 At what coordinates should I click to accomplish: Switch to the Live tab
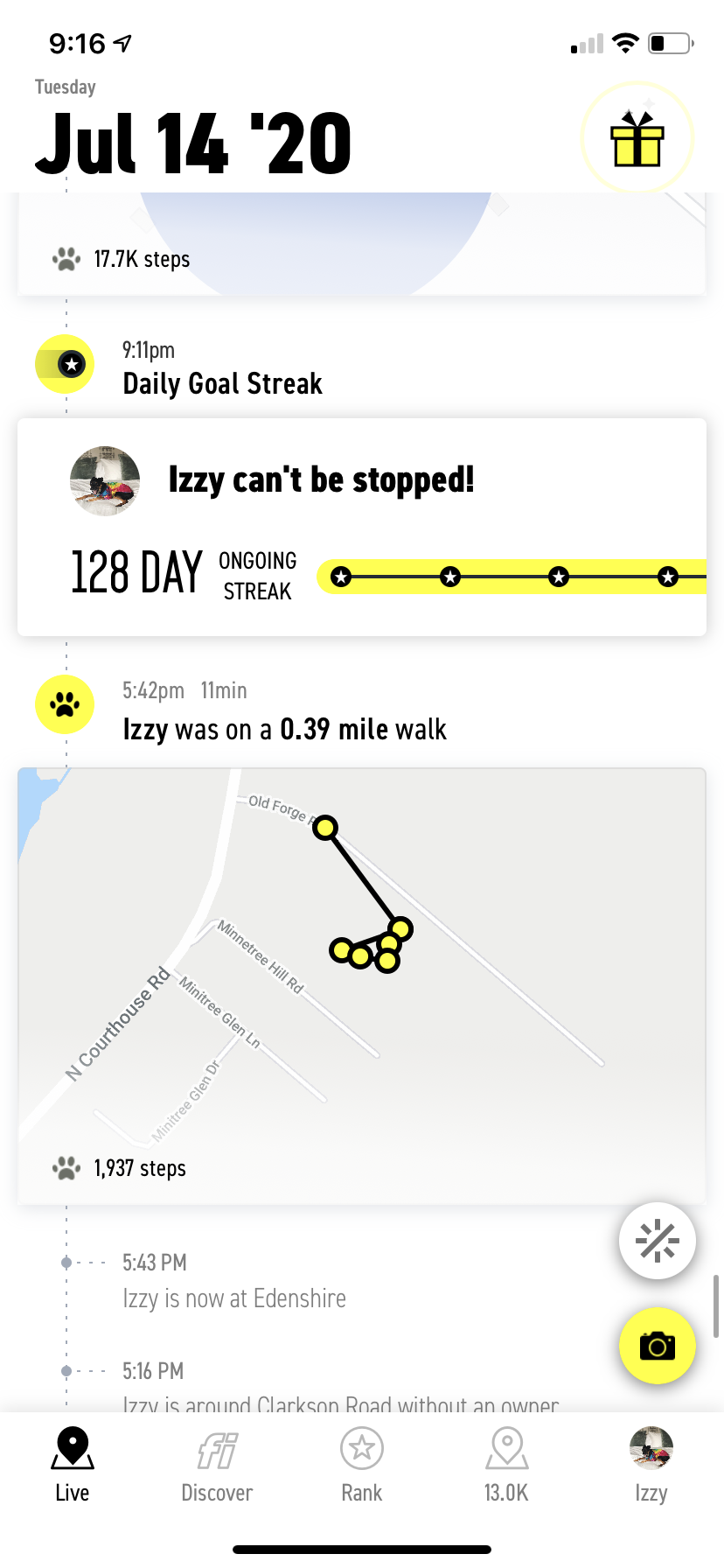[73, 1464]
